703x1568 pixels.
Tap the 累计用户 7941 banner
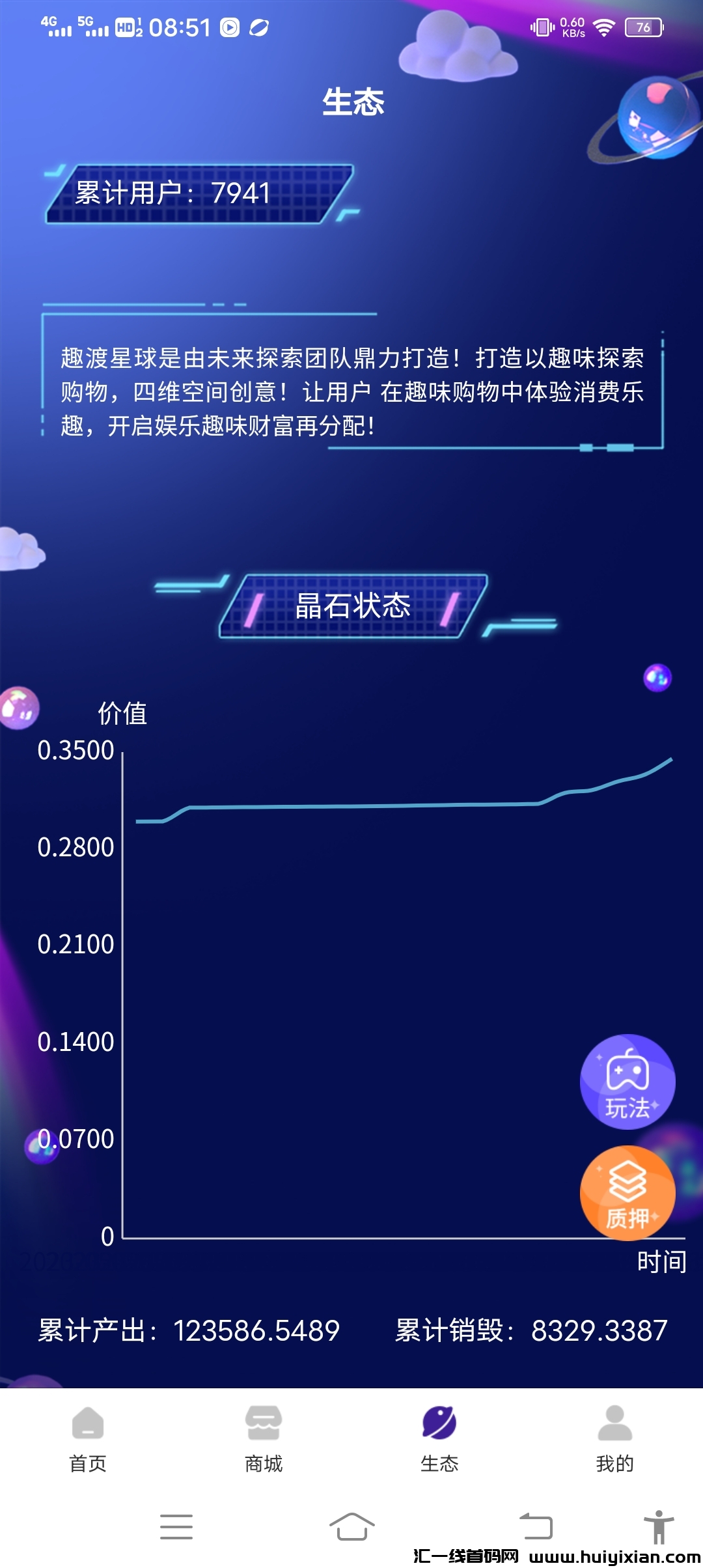(195, 193)
